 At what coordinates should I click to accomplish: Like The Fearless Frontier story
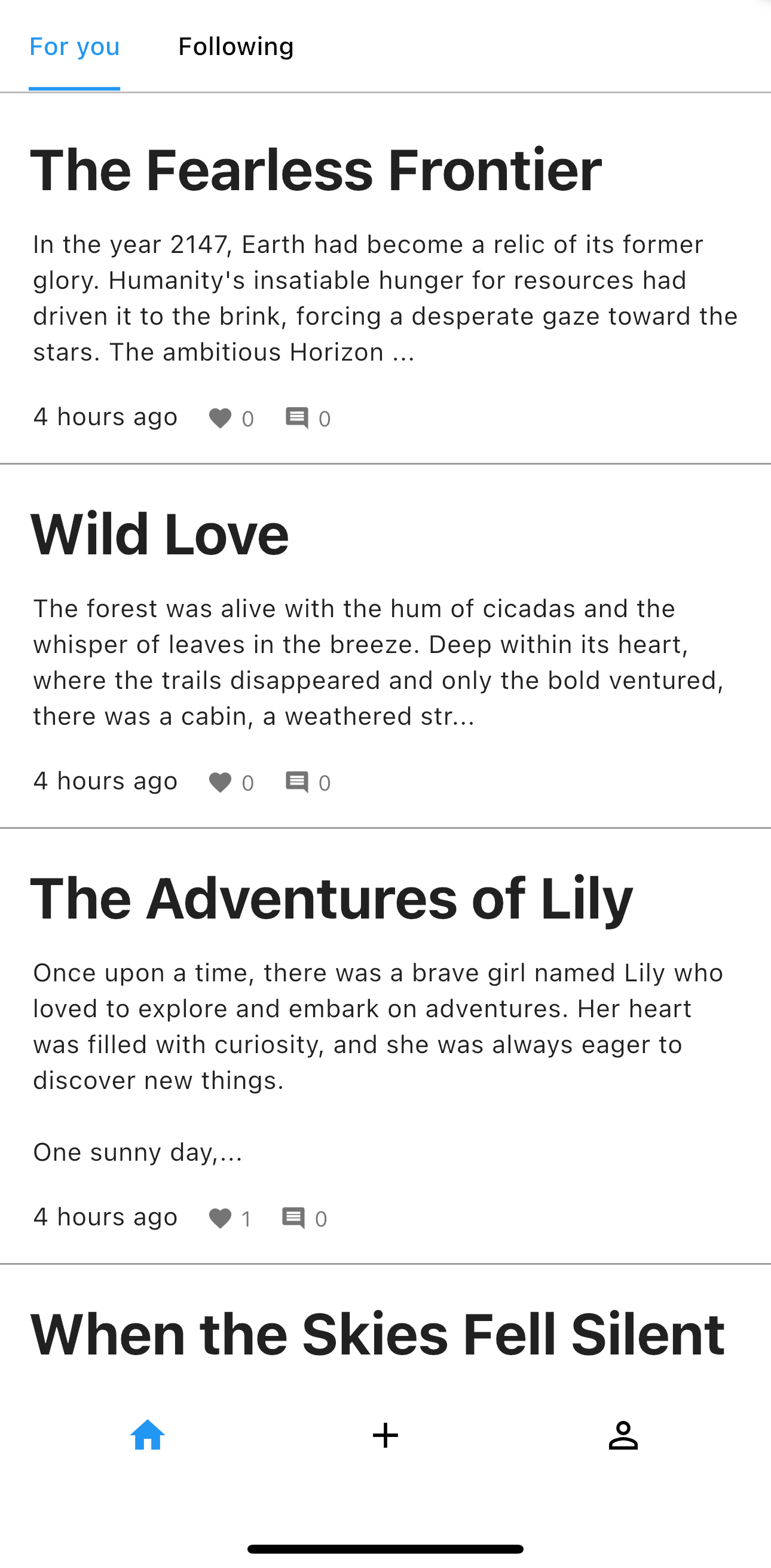click(220, 418)
